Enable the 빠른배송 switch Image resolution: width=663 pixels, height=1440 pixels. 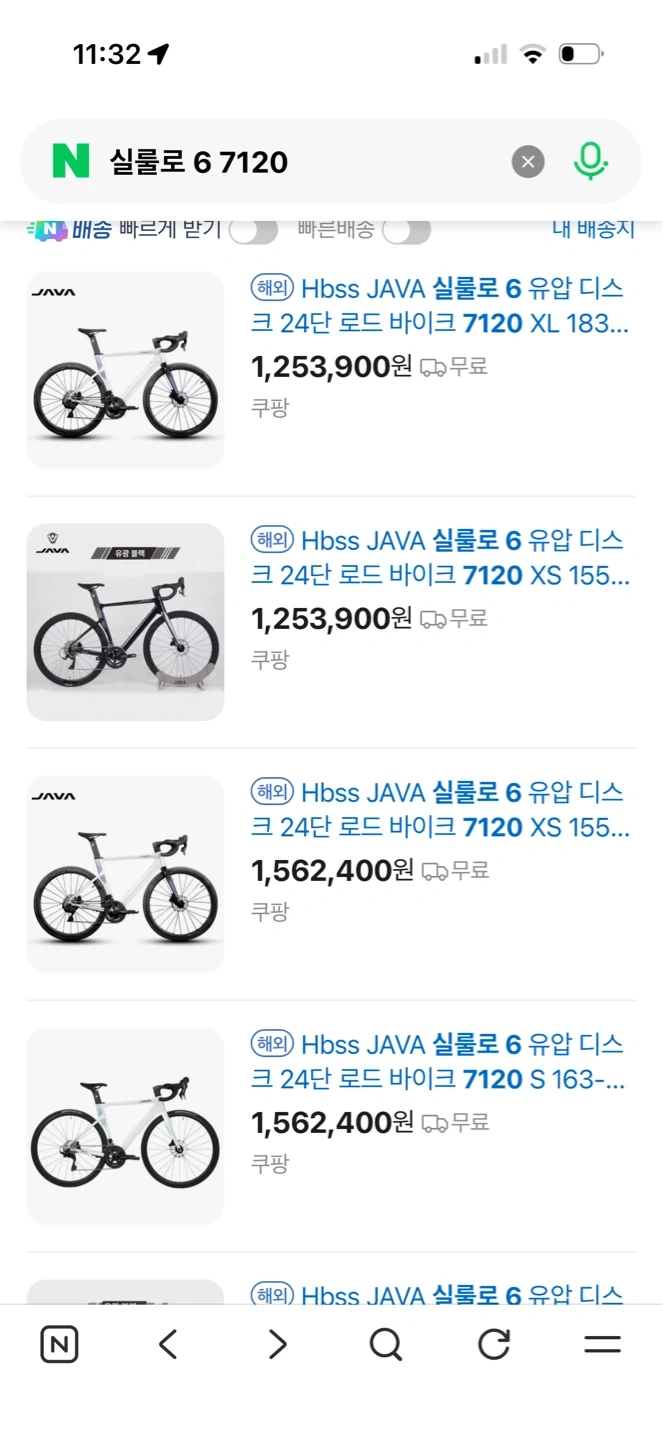pos(406,231)
